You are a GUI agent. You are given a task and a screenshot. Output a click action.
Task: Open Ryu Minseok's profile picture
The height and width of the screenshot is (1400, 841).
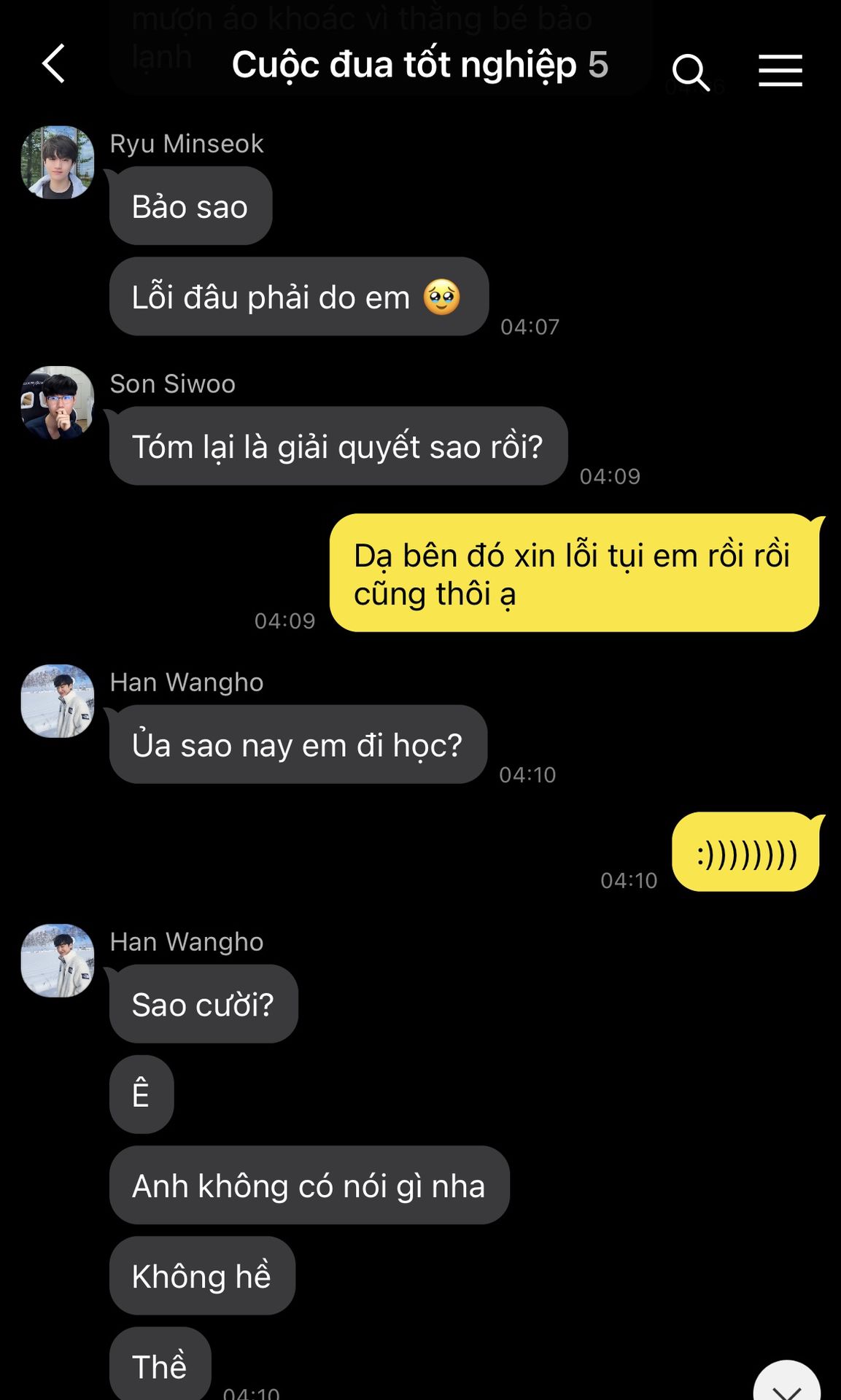(x=58, y=162)
